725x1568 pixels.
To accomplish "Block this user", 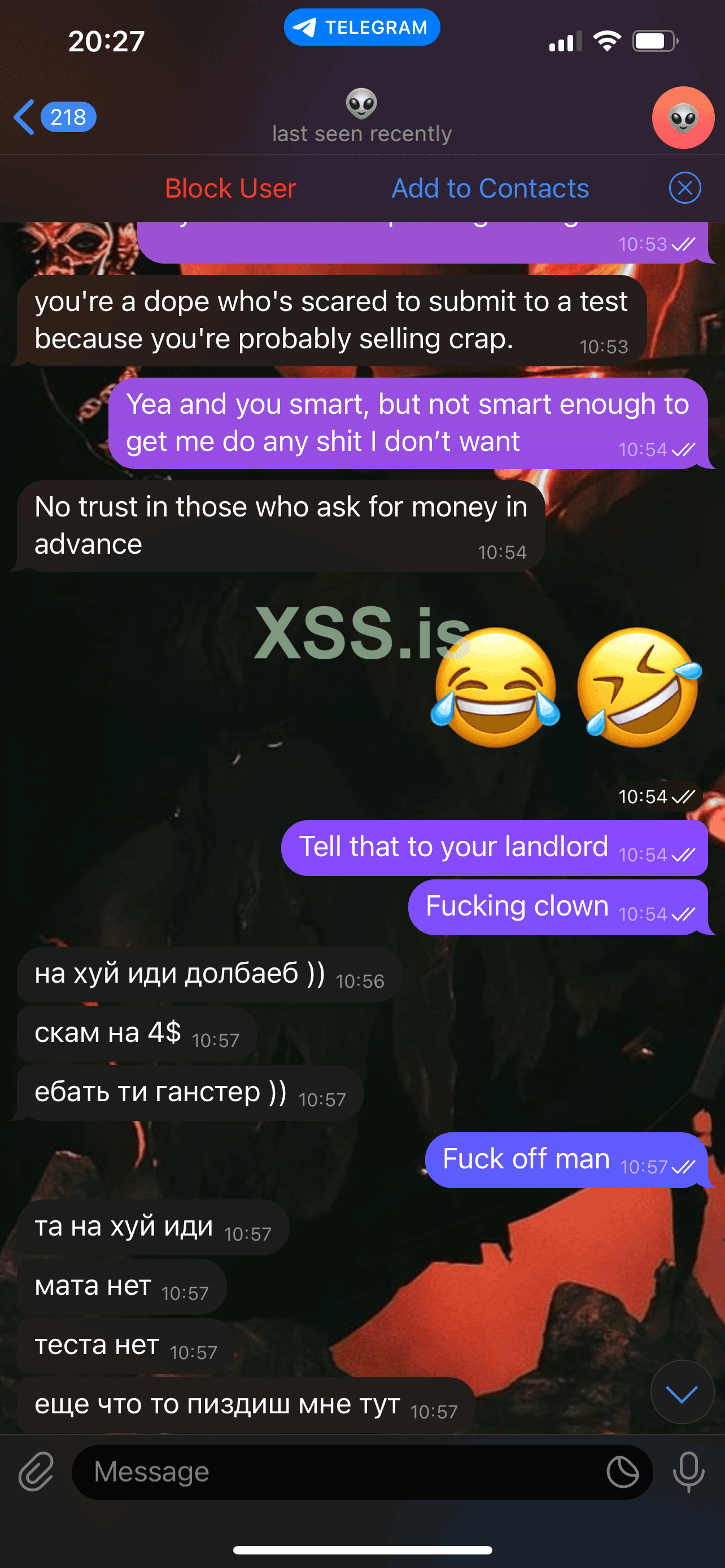I will pyautogui.click(x=231, y=188).
